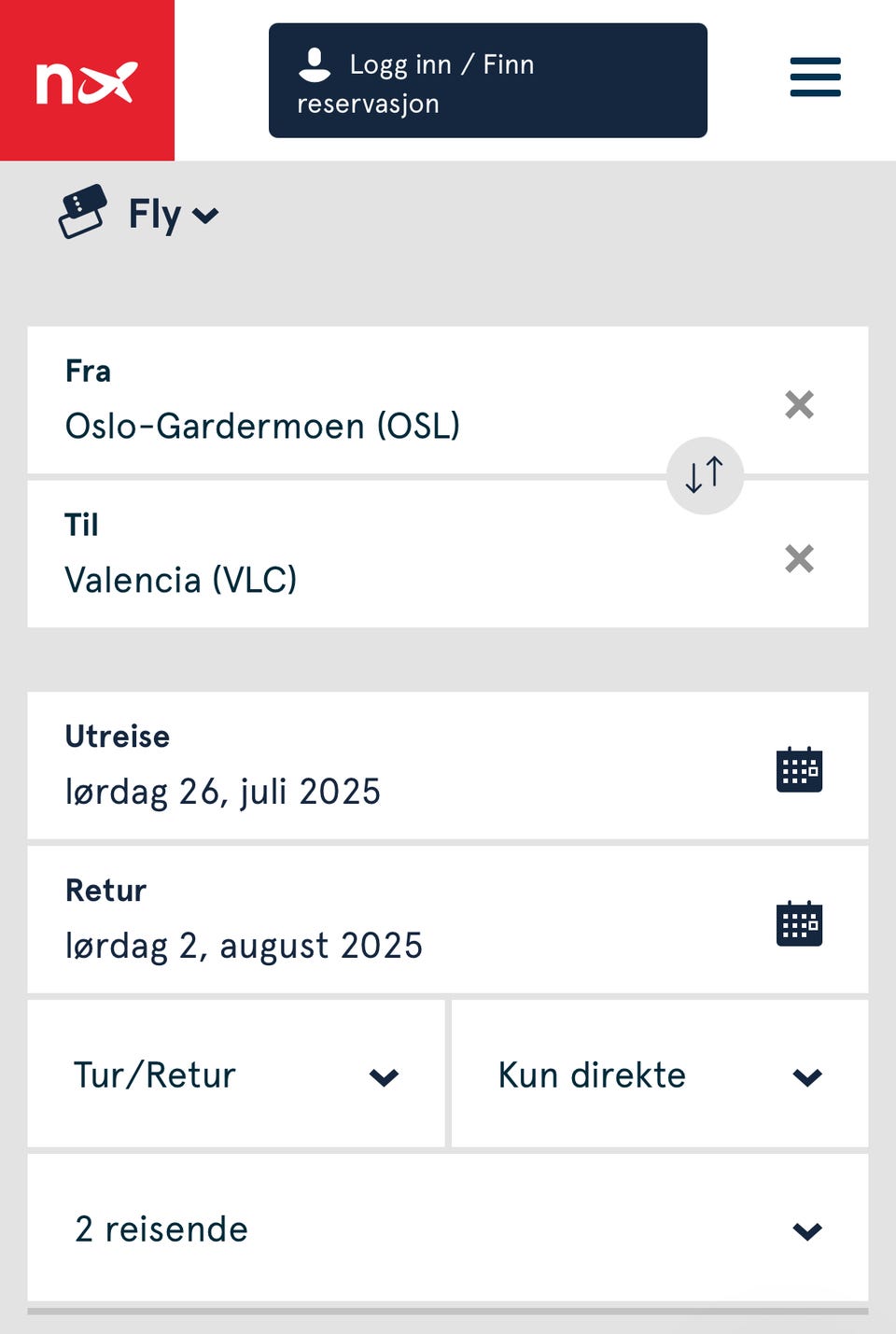Expand the Kun direkte flight filter dropdown
896x1334 pixels.
point(659,1074)
